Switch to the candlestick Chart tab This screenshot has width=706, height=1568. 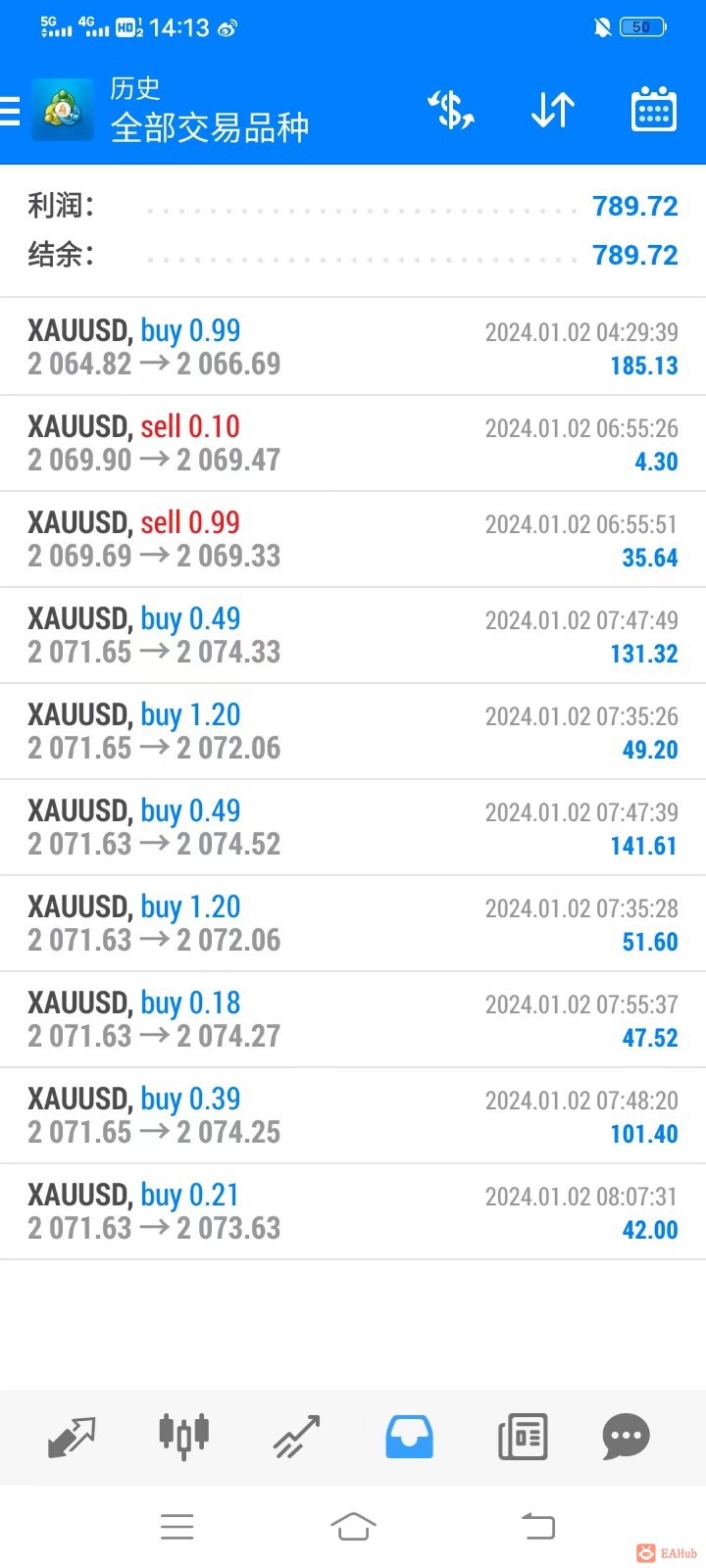(184, 1437)
